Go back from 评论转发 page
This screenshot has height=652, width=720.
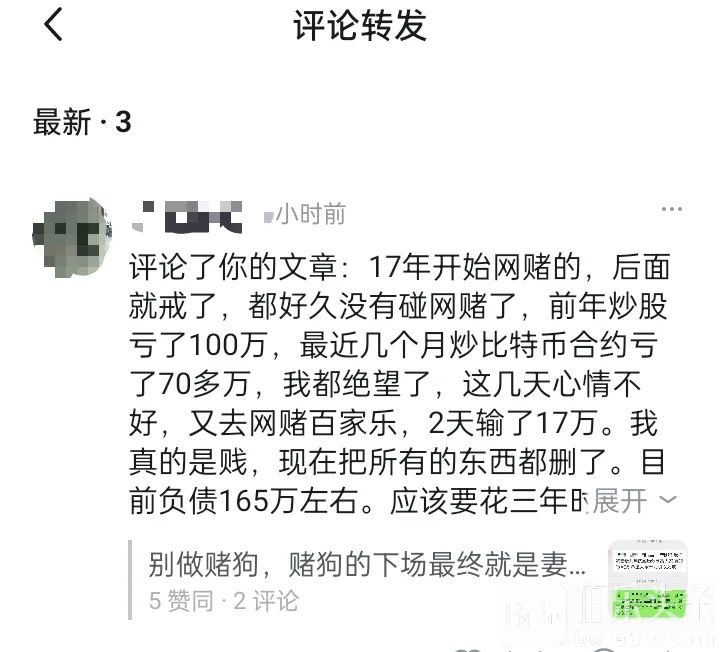point(53,25)
